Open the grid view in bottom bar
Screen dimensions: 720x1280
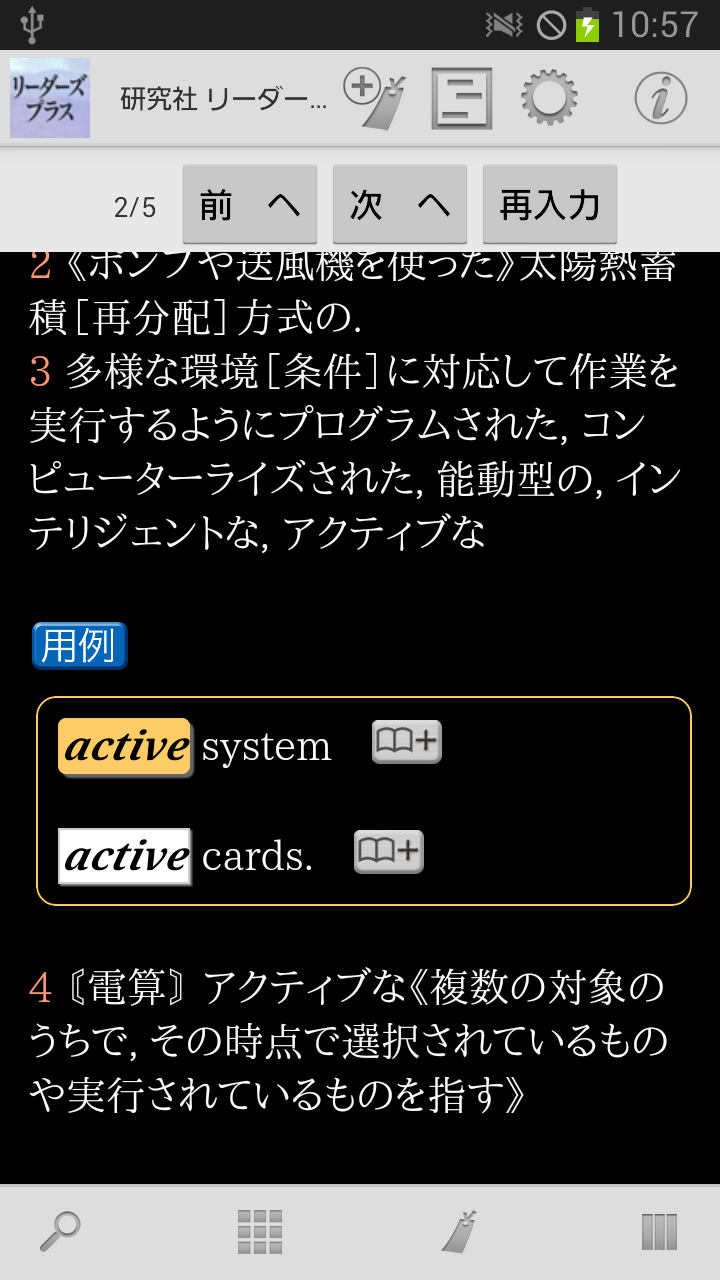[x=260, y=1231]
